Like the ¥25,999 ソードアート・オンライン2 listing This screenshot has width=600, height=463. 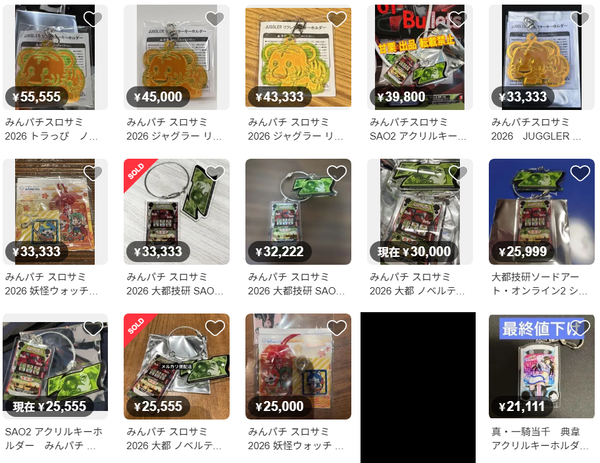(580, 173)
